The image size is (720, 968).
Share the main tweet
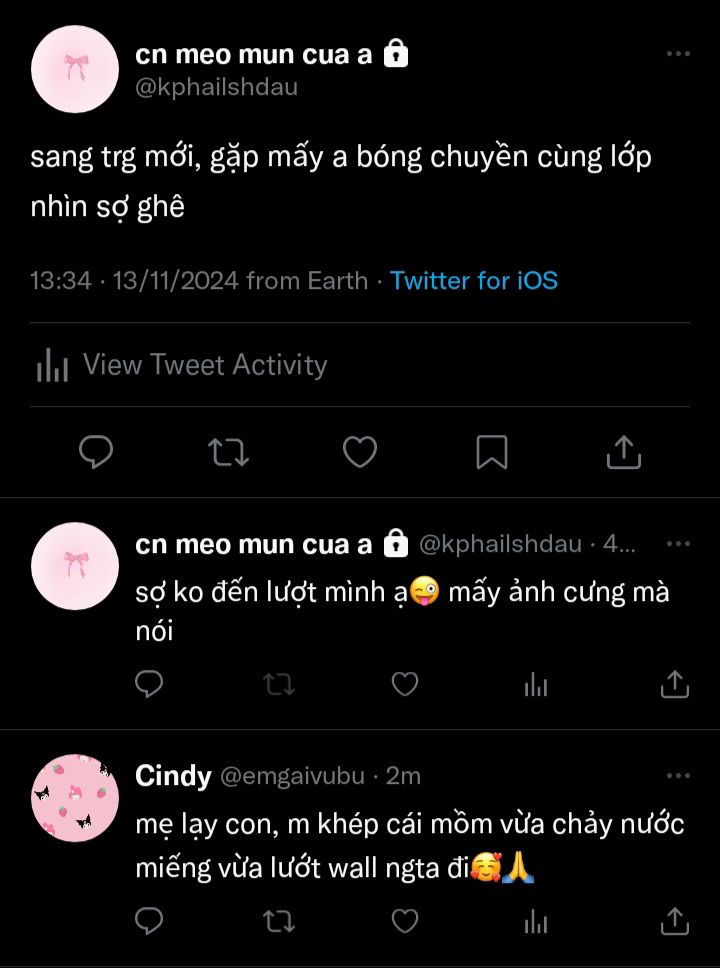(623, 452)
